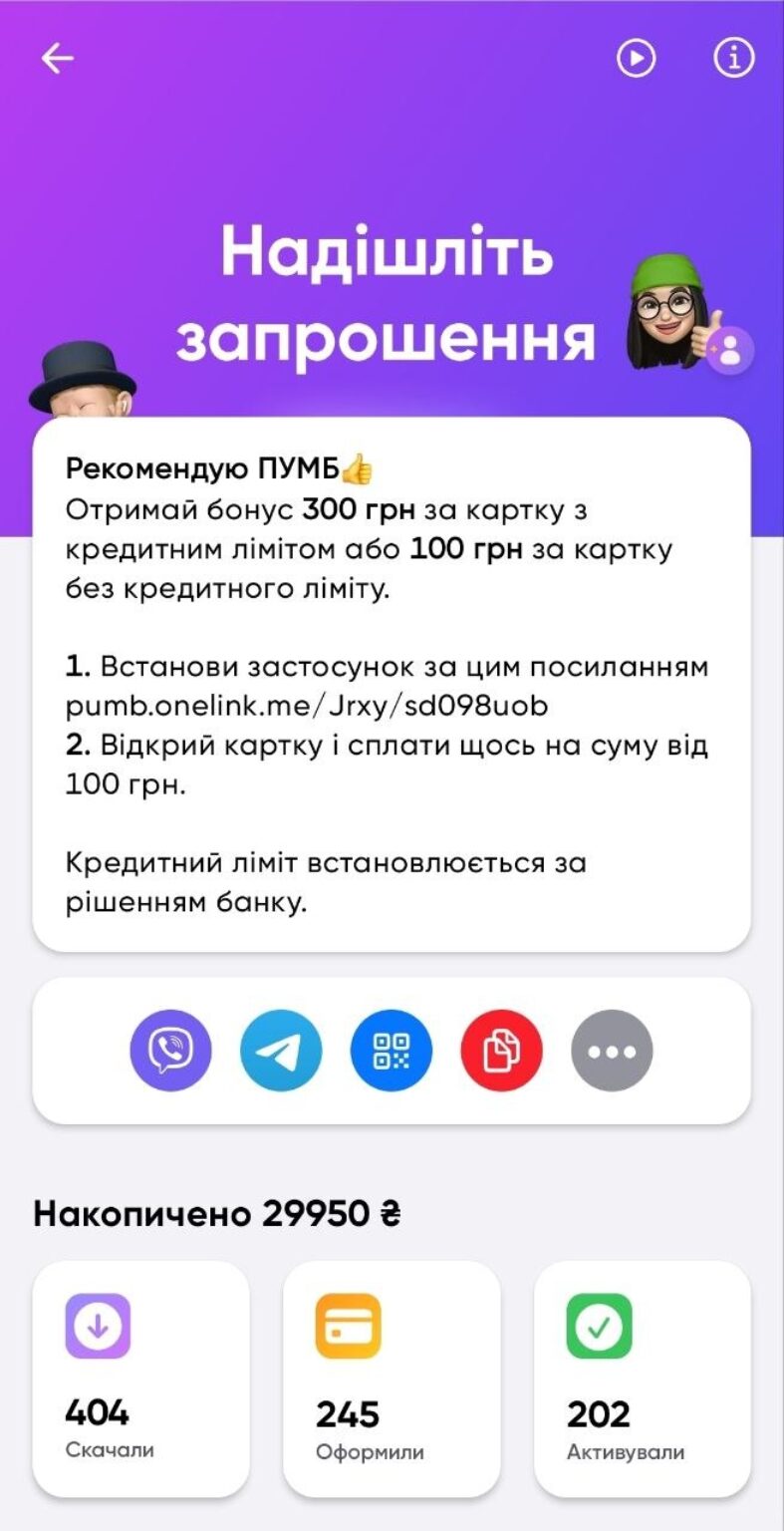Go back with the arrow icon
The height and width of the screenshot is (1531, 784).
58,59
